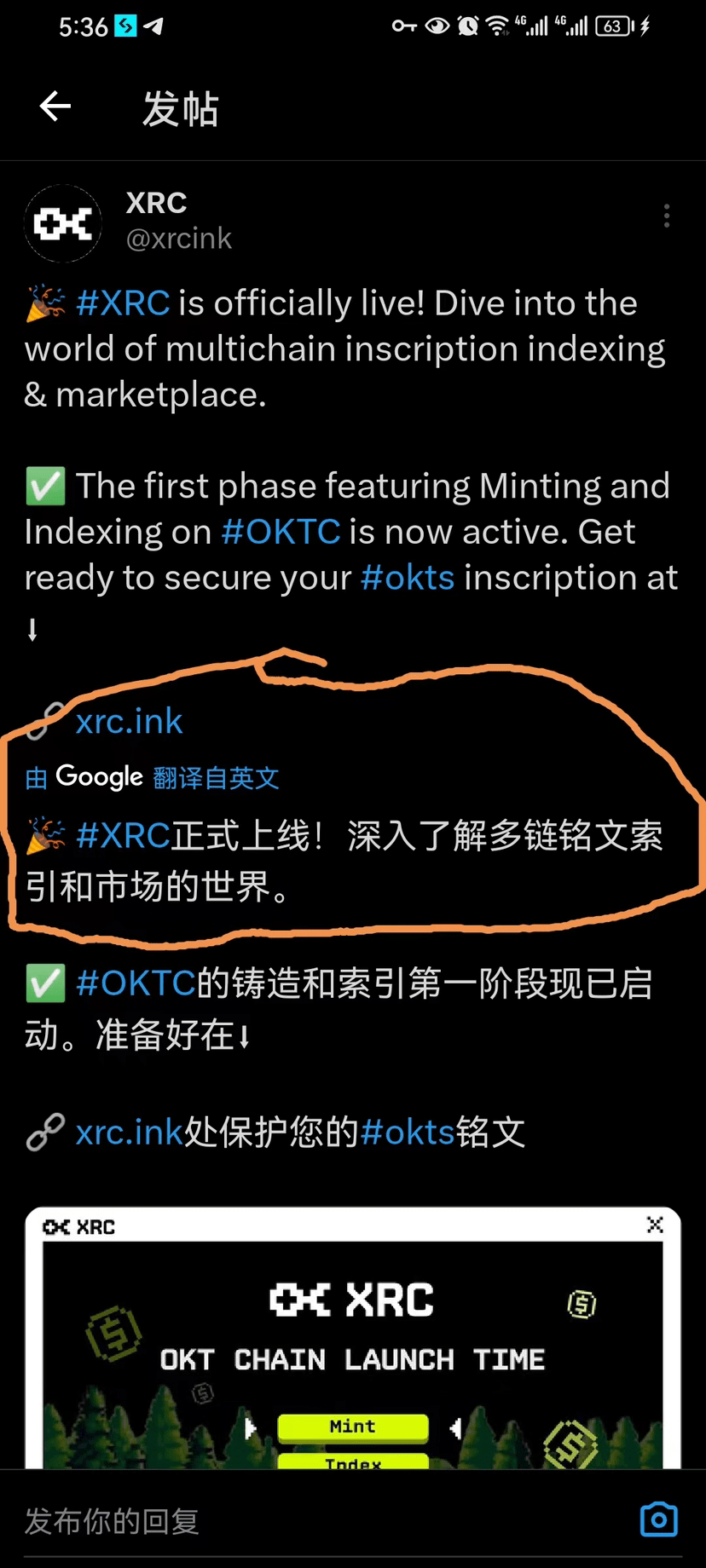Open the #OKTC hashtag in English text
This screenshot has width=706, height=1568.
coord(281,532)
